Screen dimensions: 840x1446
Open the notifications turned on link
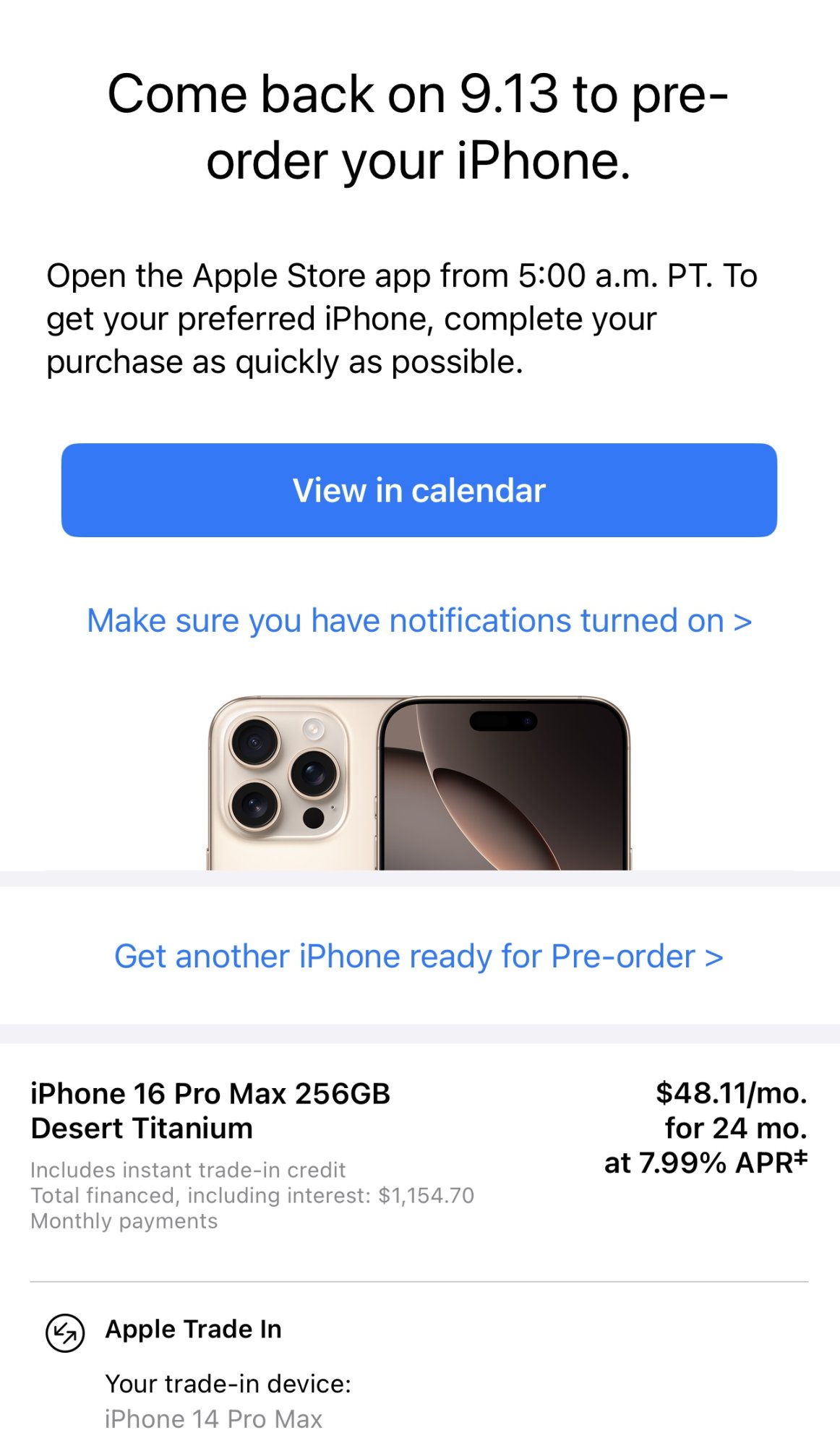point(419,621)
